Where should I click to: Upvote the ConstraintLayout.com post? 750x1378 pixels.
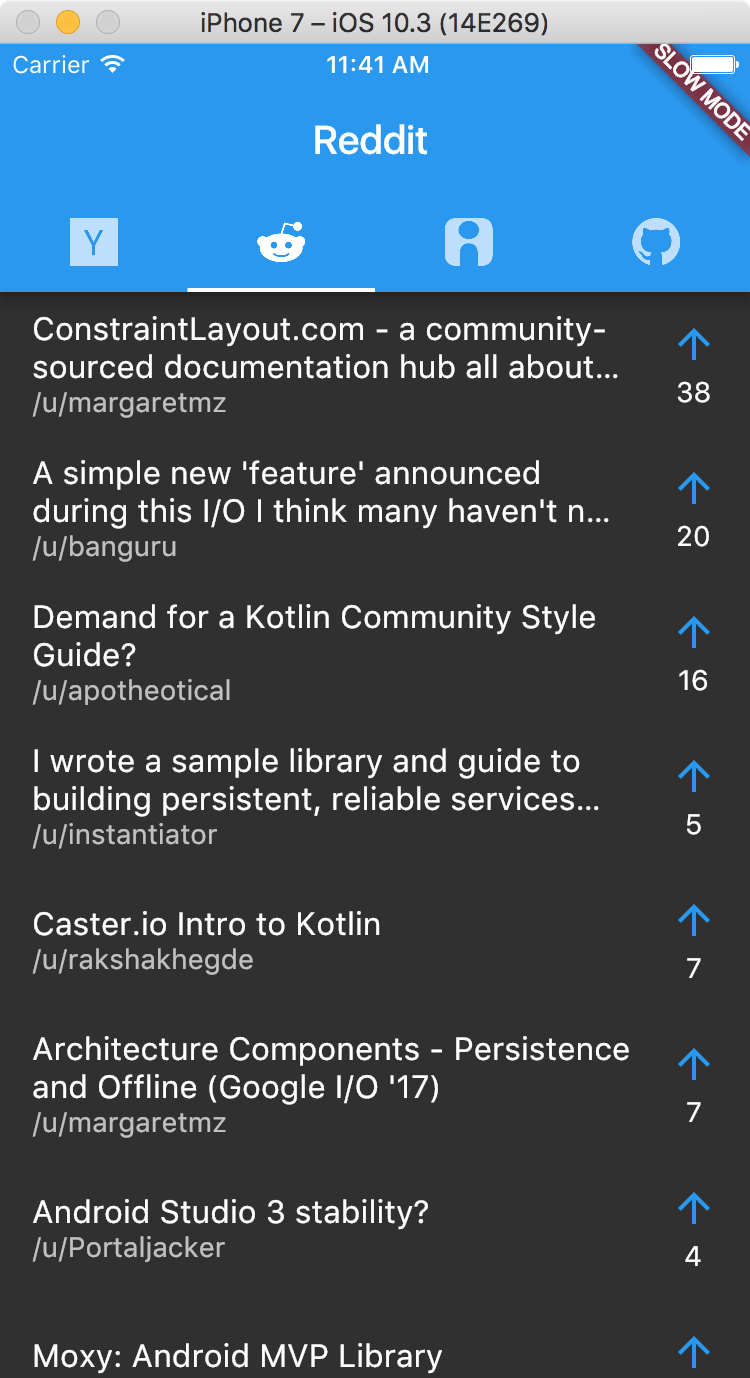[x=693, y=344]
